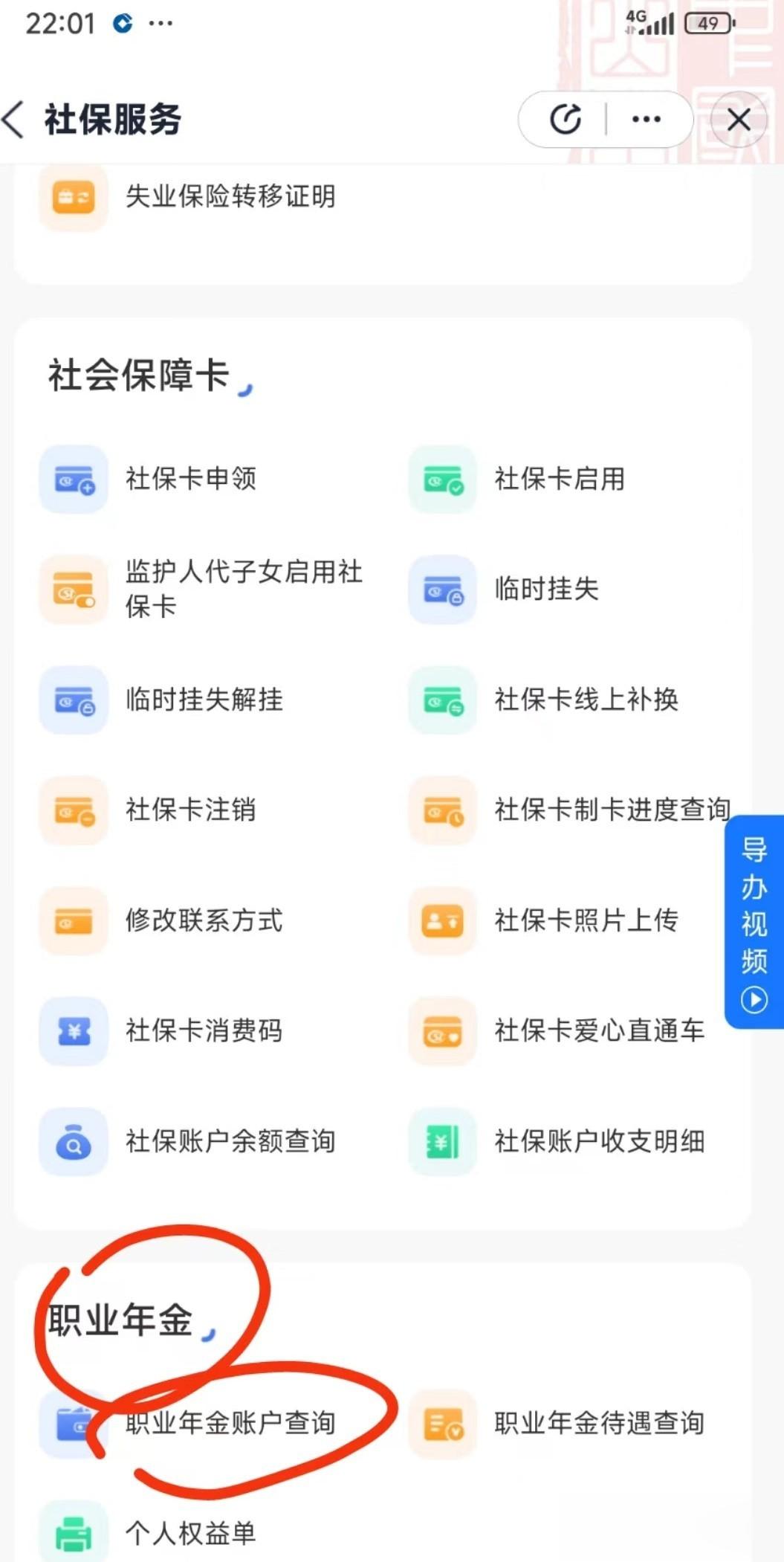Open 社保卡申领 service
The width and height of the screenshot is (784, 1562).
tap(191, 479)
